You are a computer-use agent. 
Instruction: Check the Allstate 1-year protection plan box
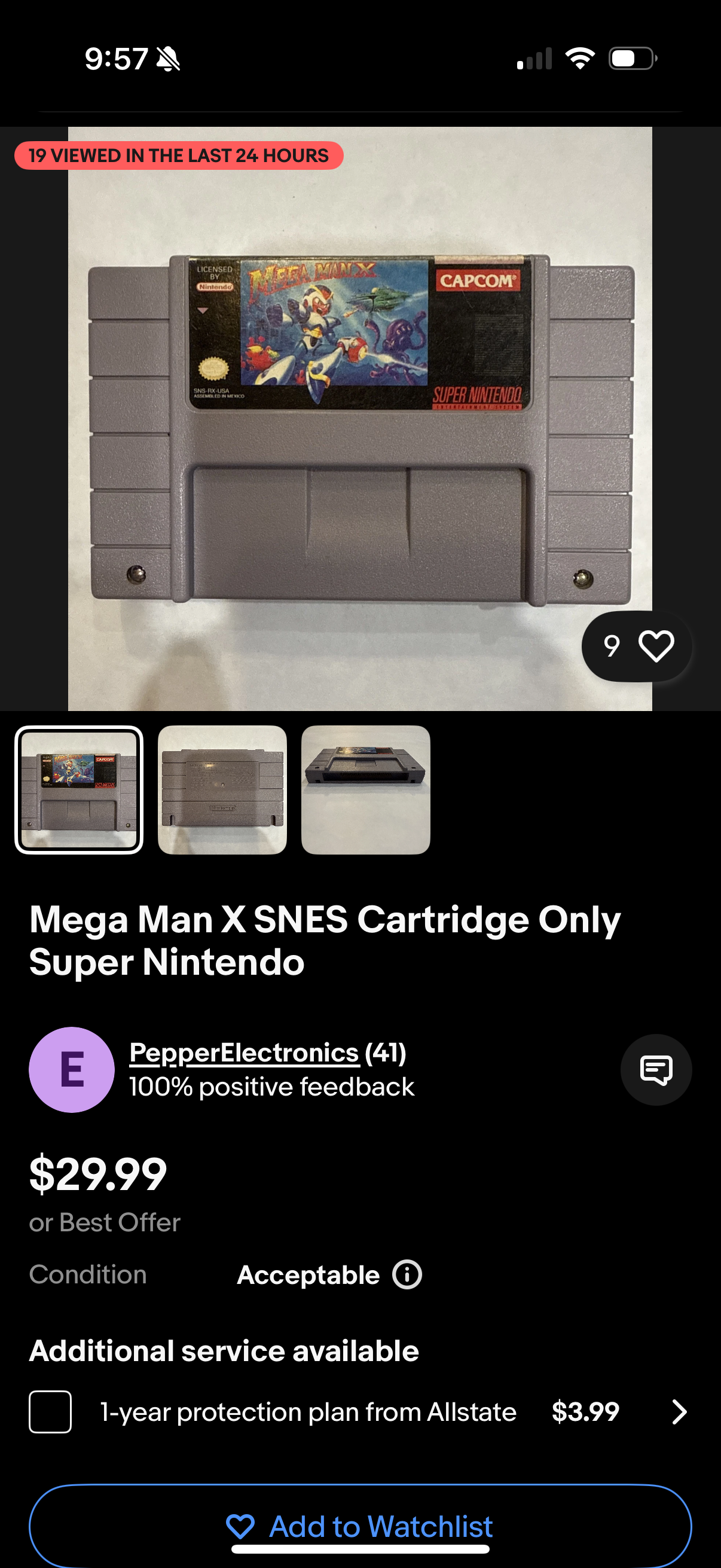(x=50, y=1411)
